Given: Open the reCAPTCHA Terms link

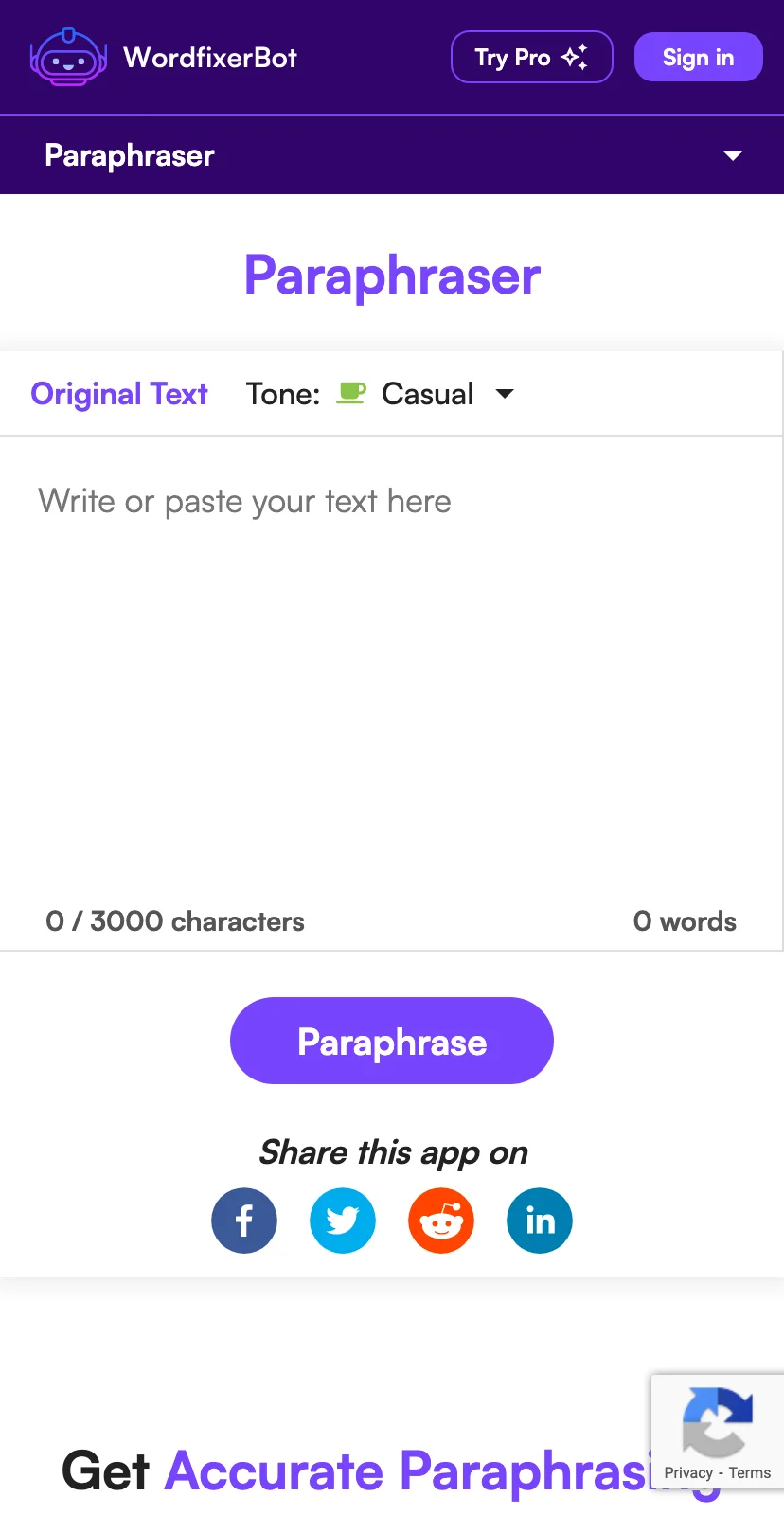Looking at the screenshot, I should [x=750, y=1472].
